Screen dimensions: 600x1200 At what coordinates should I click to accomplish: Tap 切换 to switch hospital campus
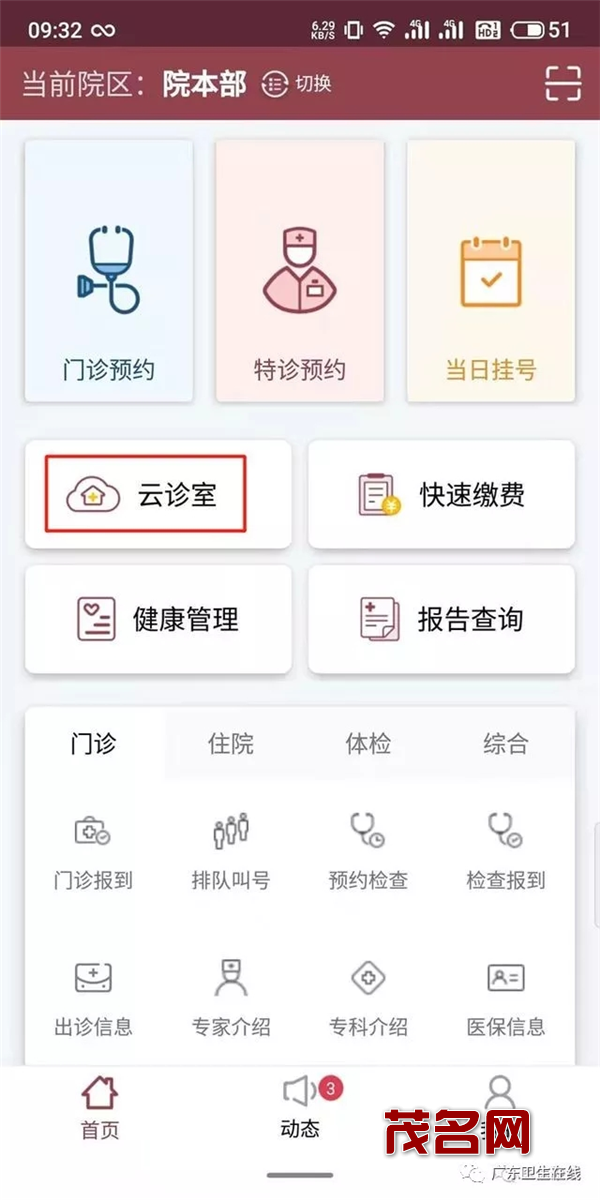(x=297, y=84)
